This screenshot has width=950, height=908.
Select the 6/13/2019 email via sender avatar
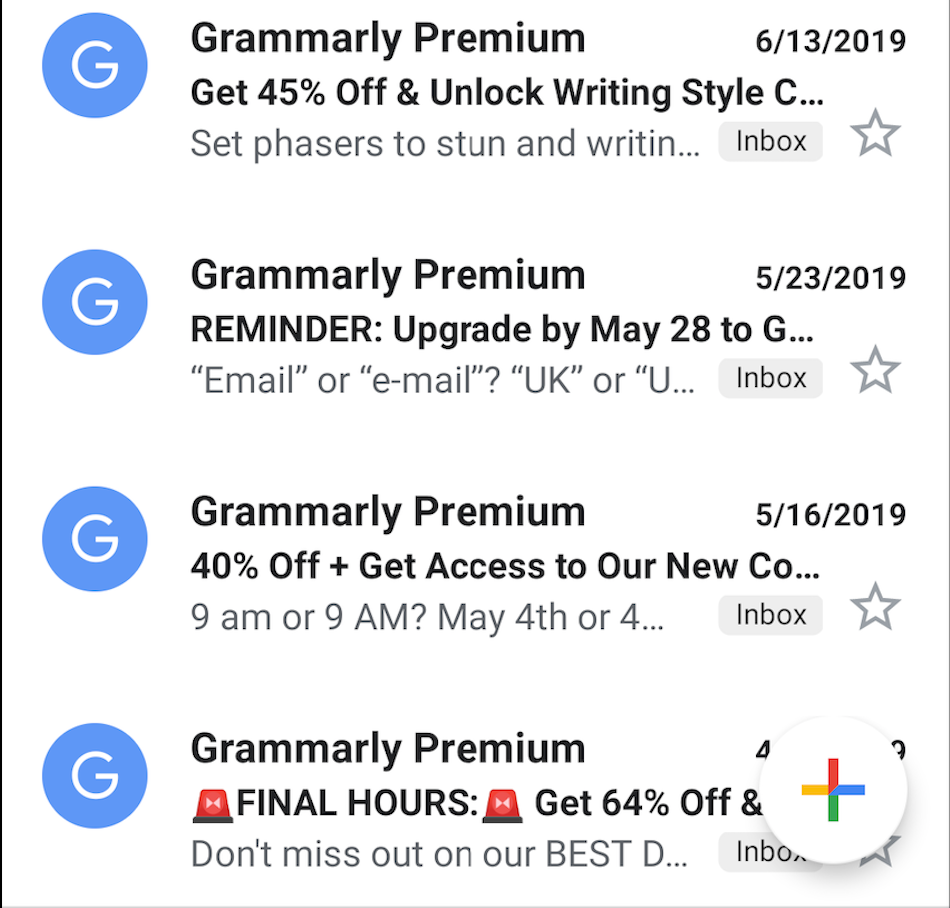coord(95,66)
